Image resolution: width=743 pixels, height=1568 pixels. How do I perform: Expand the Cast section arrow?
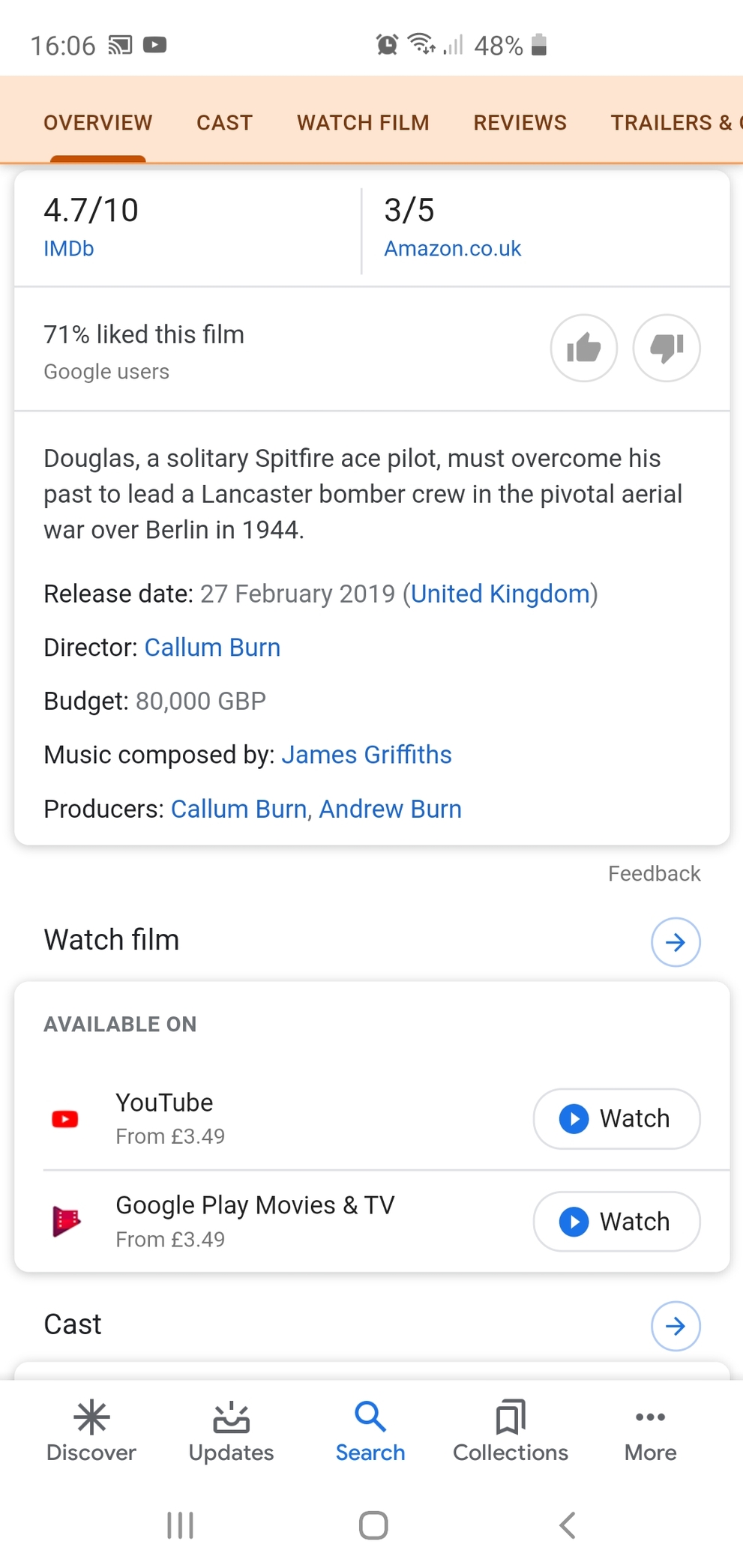point(676,1326)
